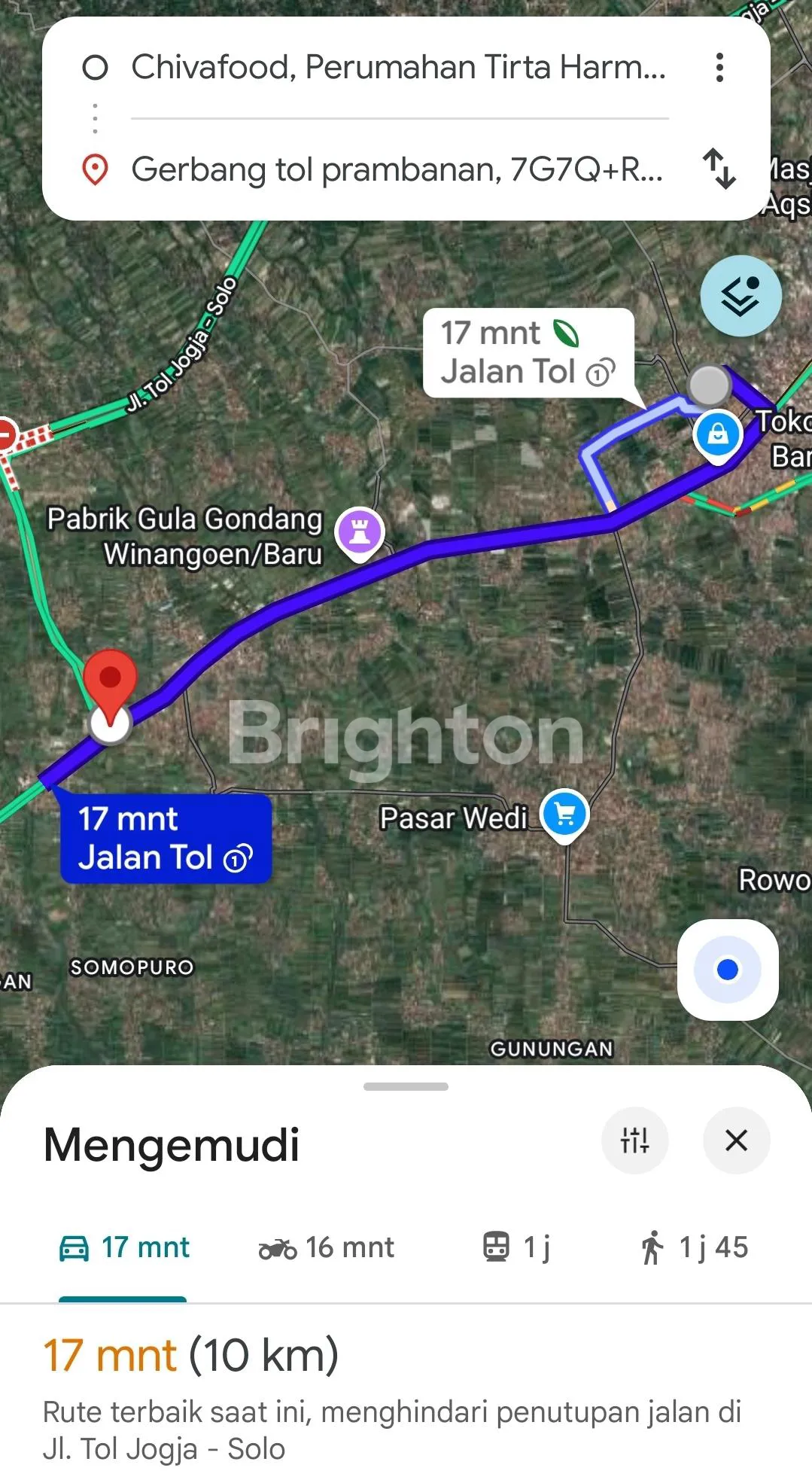Screen dimensions: 812x1483
Task: Open route options filter
Action: tap(634, 1140)
